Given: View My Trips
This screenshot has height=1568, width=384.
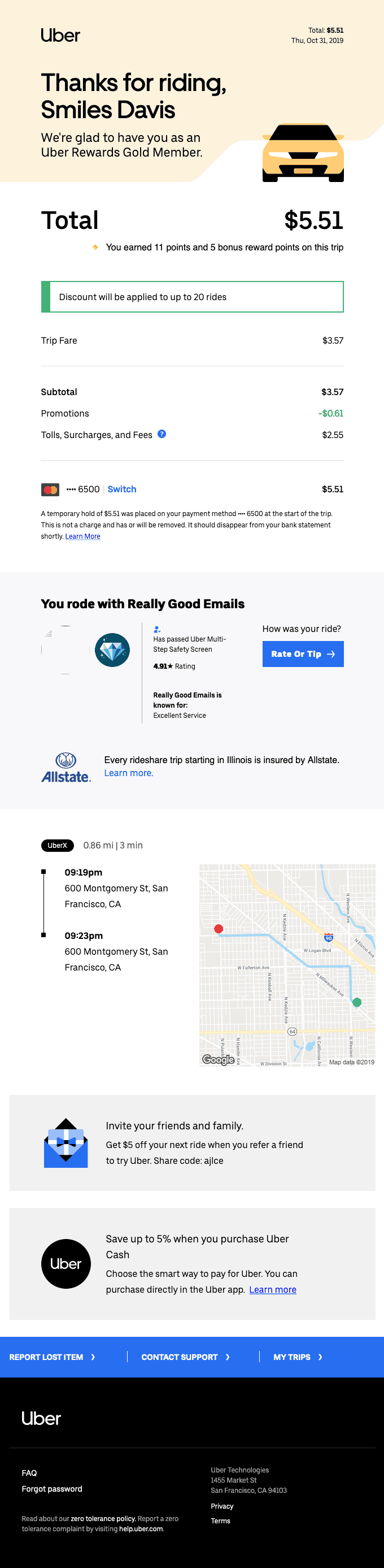Looking at the screenshot, I should [298, 1357].
